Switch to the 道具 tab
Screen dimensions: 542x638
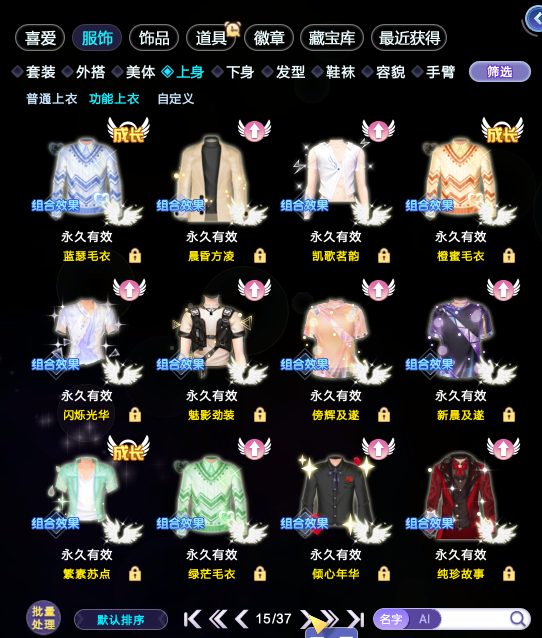(211, 38)
